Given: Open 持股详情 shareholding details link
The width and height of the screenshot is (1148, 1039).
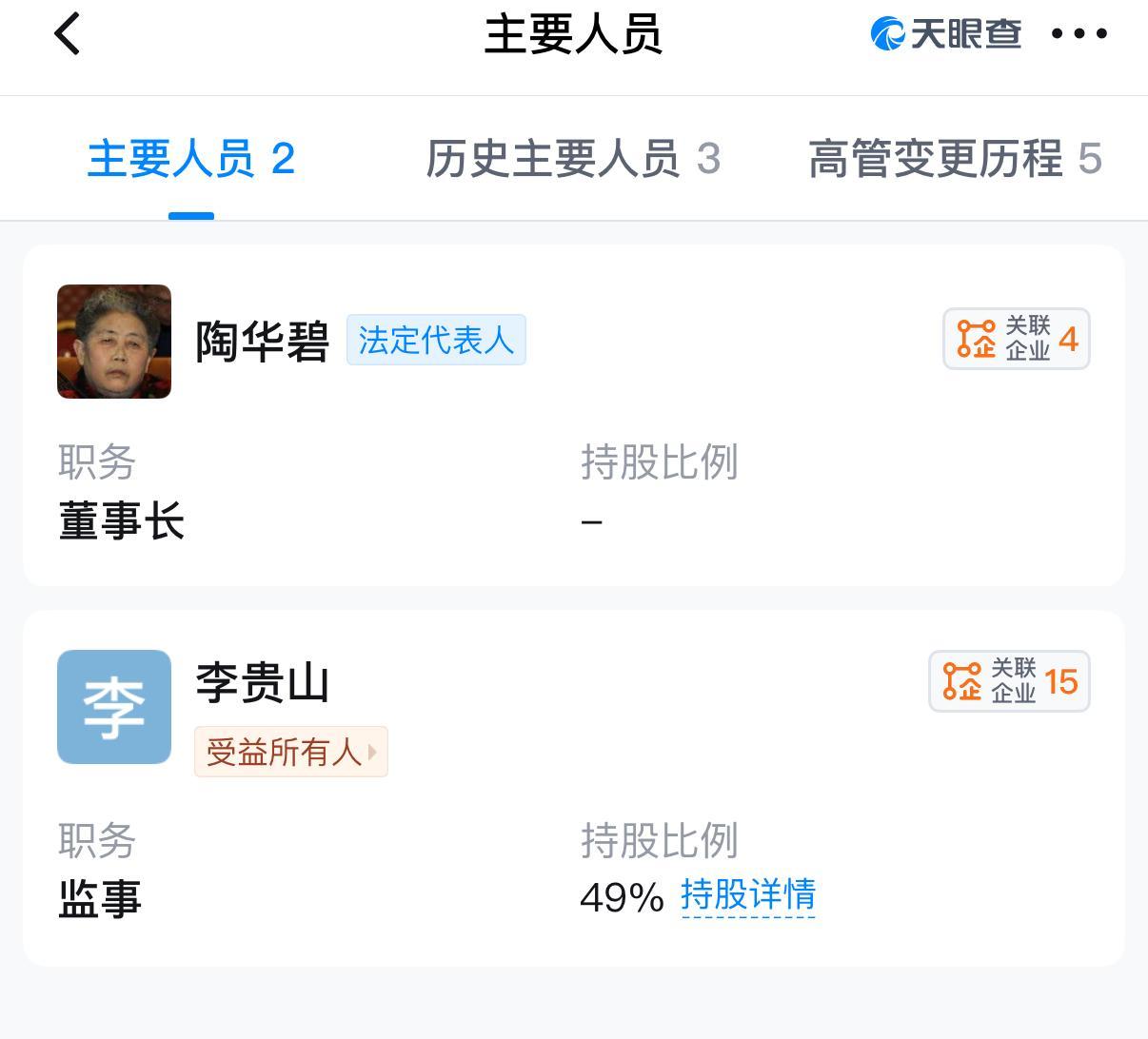Looking at the screenshot, I should point(748,895).
